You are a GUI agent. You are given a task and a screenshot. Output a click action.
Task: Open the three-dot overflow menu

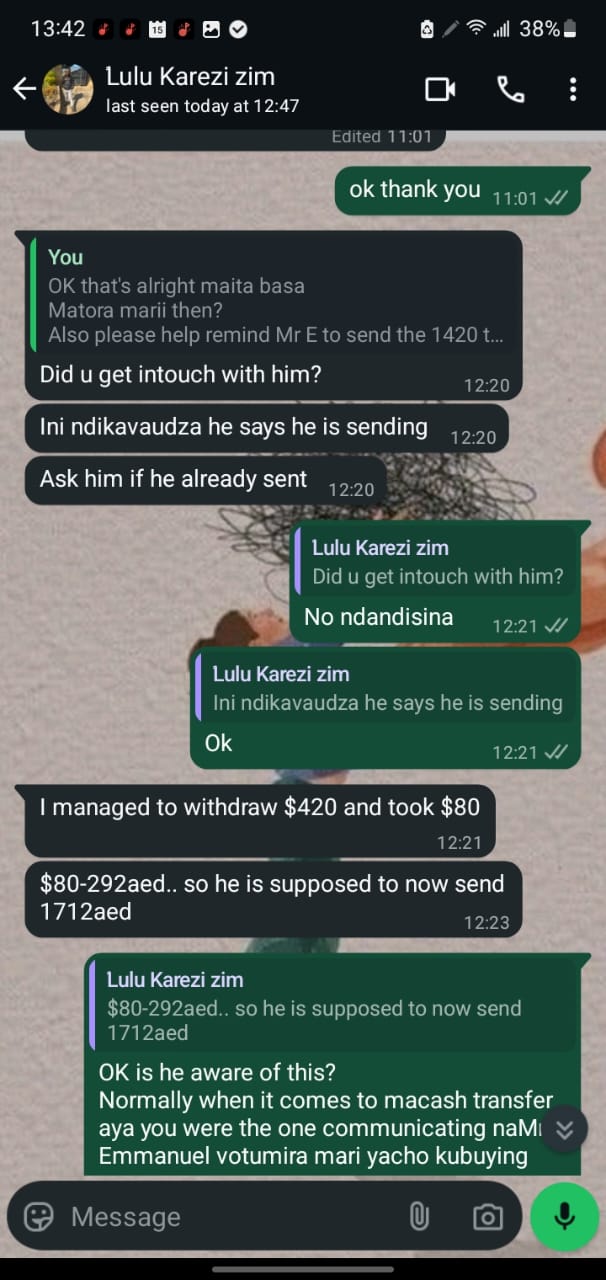(x=573, y=89)
